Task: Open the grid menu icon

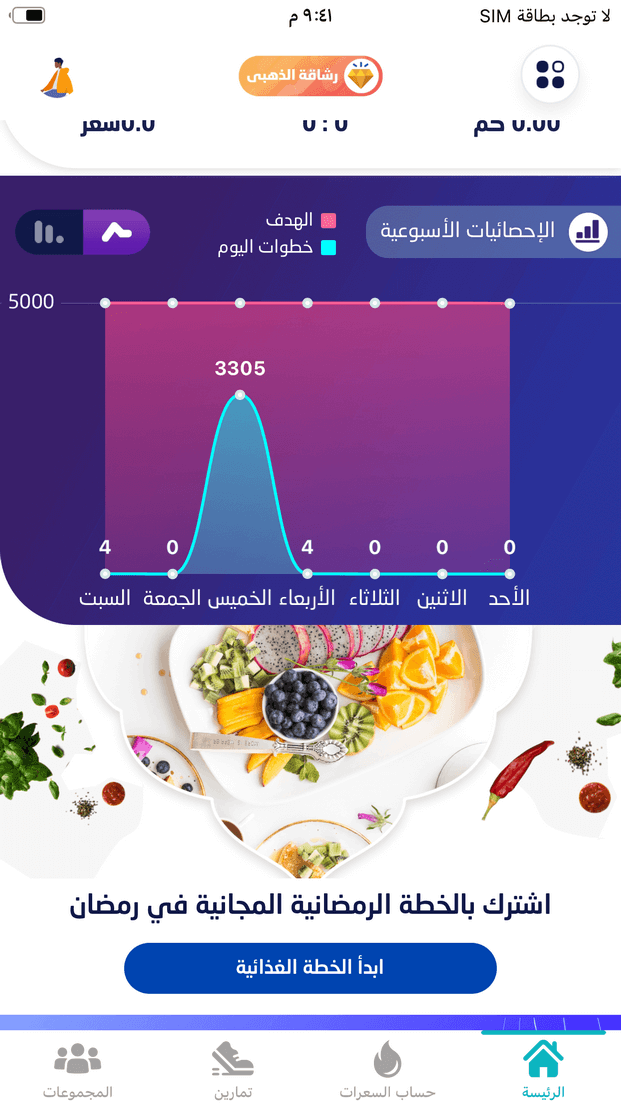Action: 550,74
